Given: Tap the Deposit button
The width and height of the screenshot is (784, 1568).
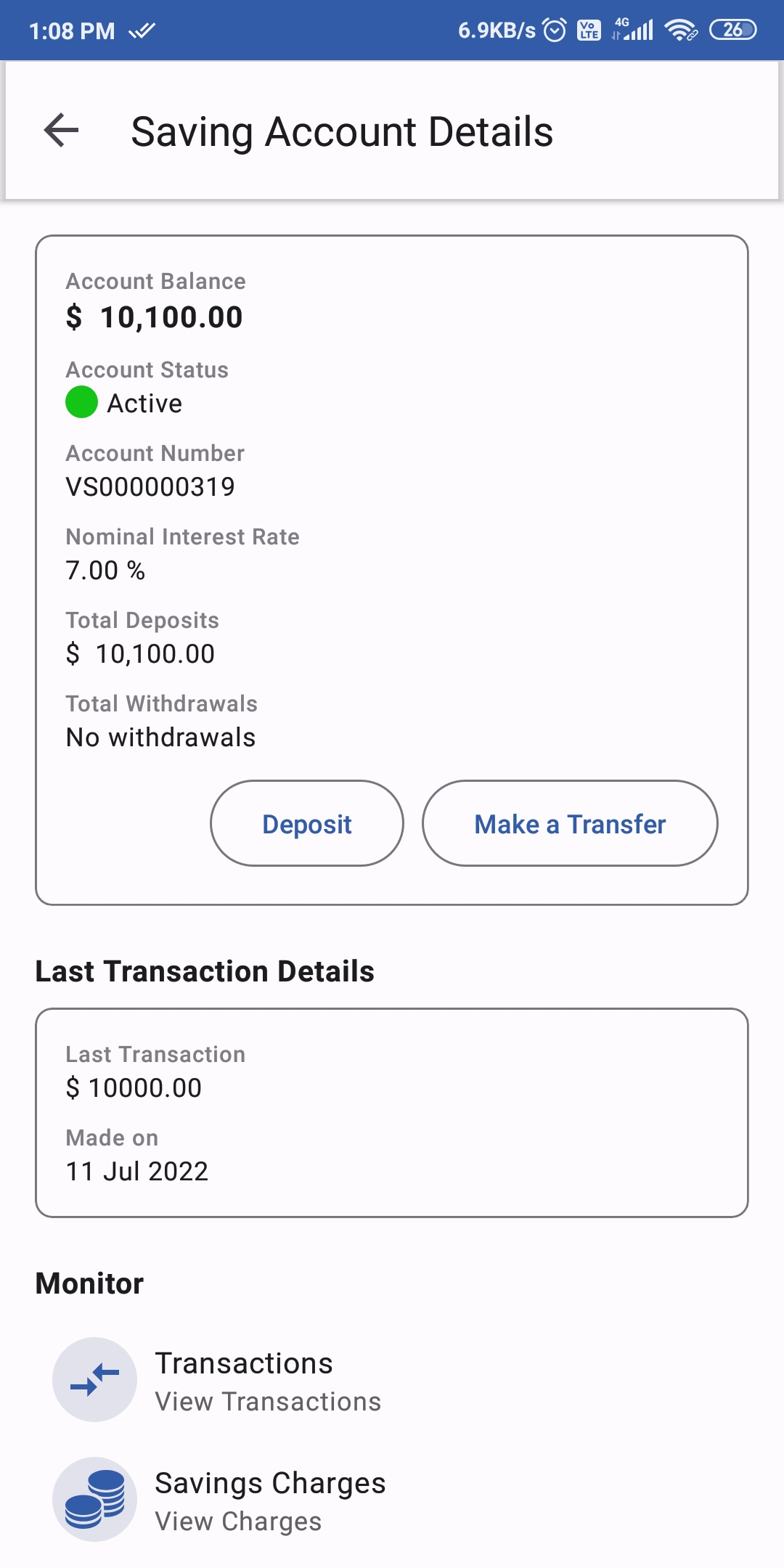Looking at the screenshot, I should point(306,824).
